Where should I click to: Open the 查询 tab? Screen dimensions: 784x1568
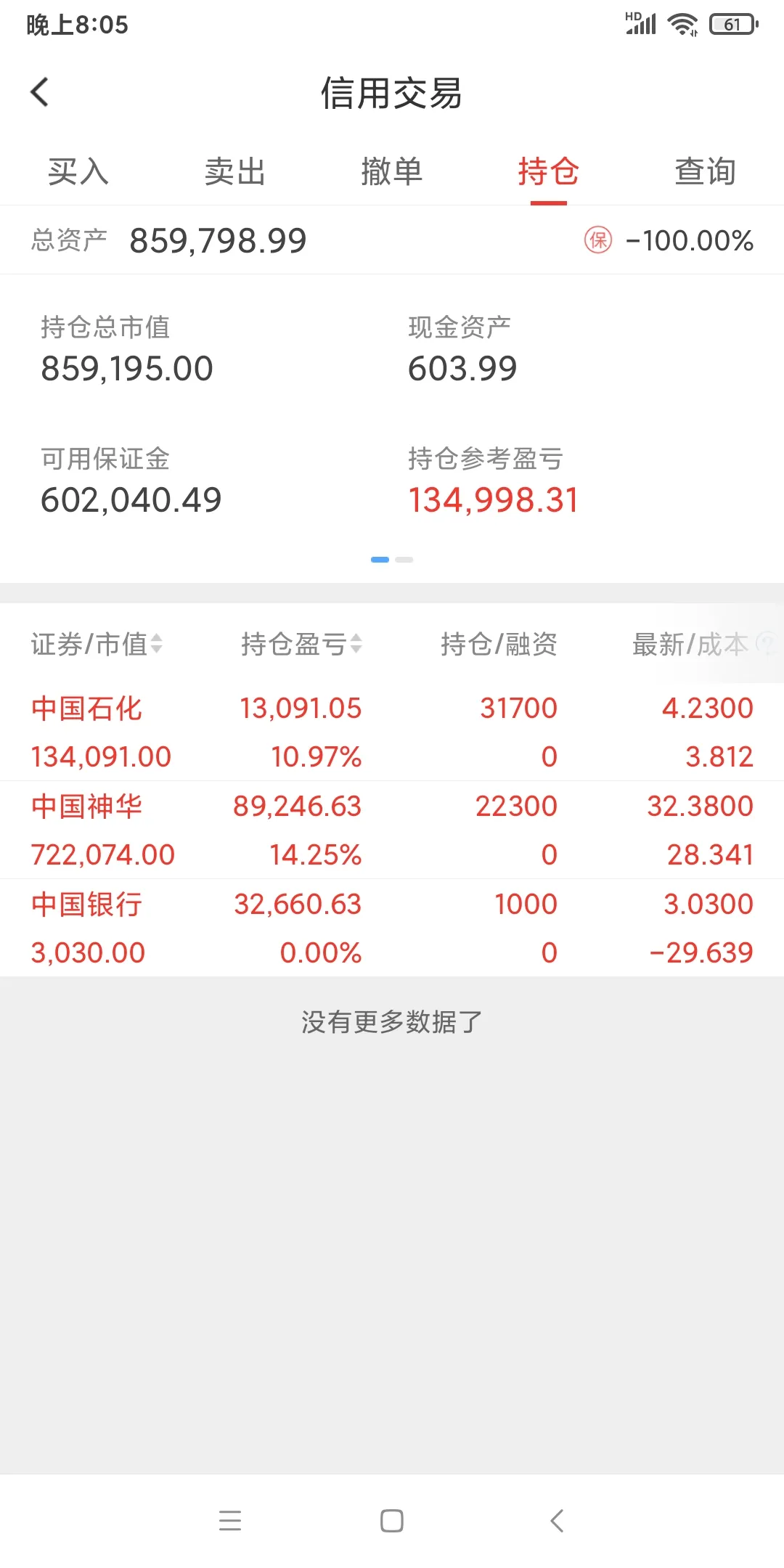coord(706,172)
